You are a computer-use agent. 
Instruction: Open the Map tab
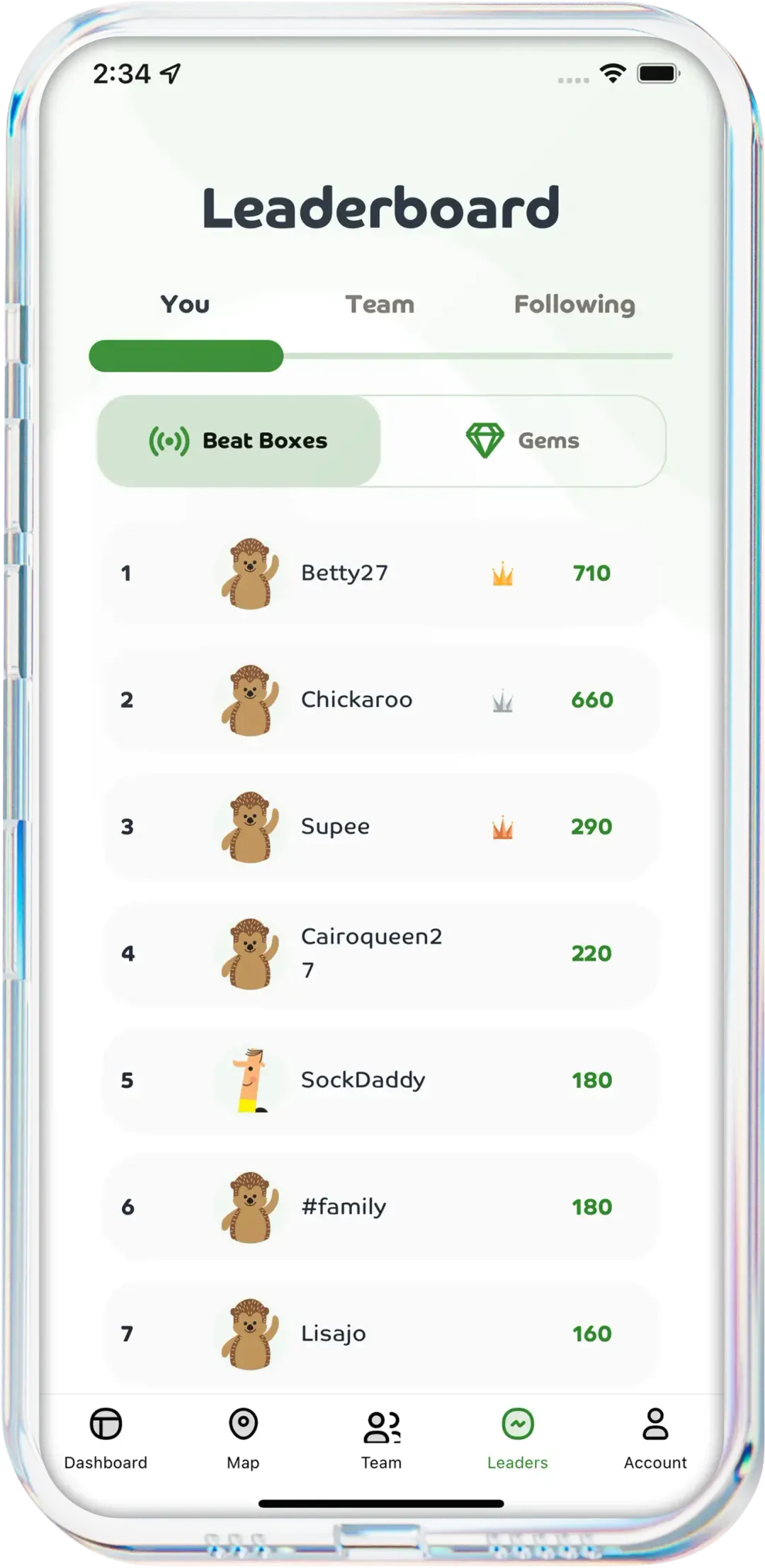coord(243,1438)
